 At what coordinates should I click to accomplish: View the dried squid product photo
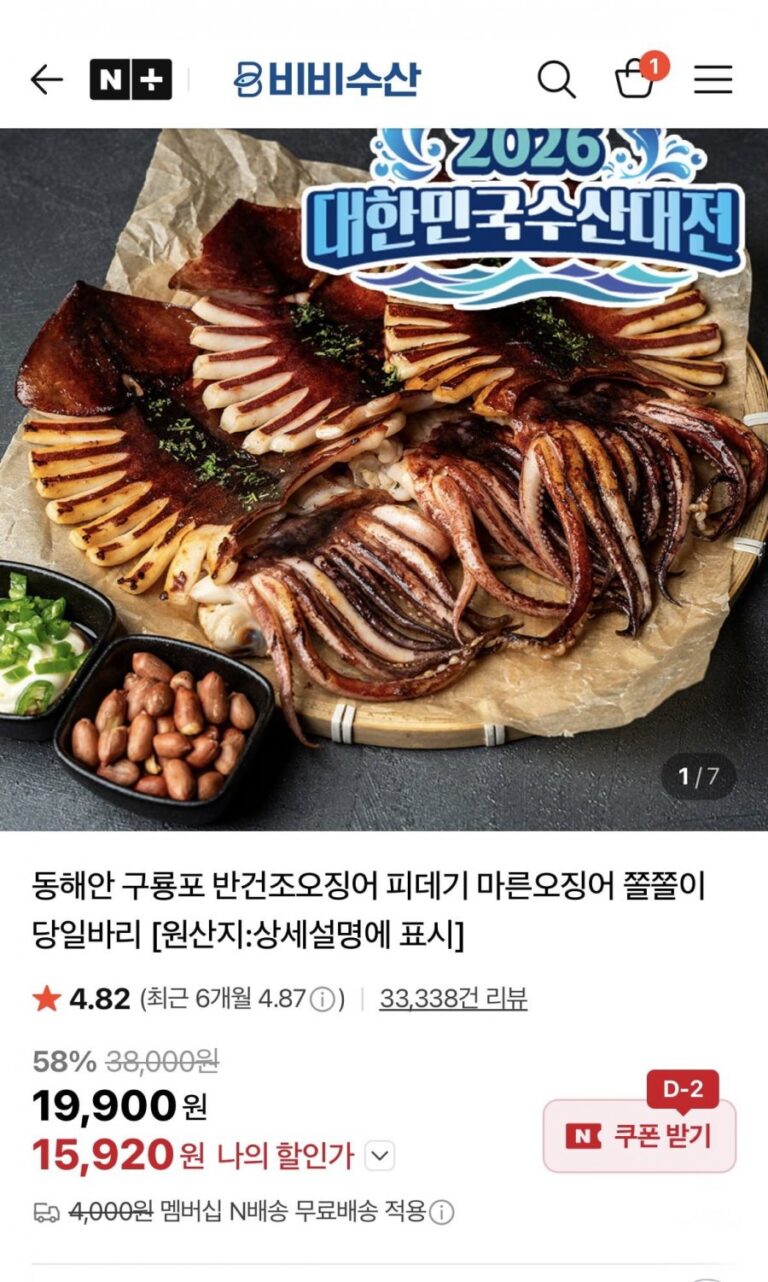(x=384, y=480)
